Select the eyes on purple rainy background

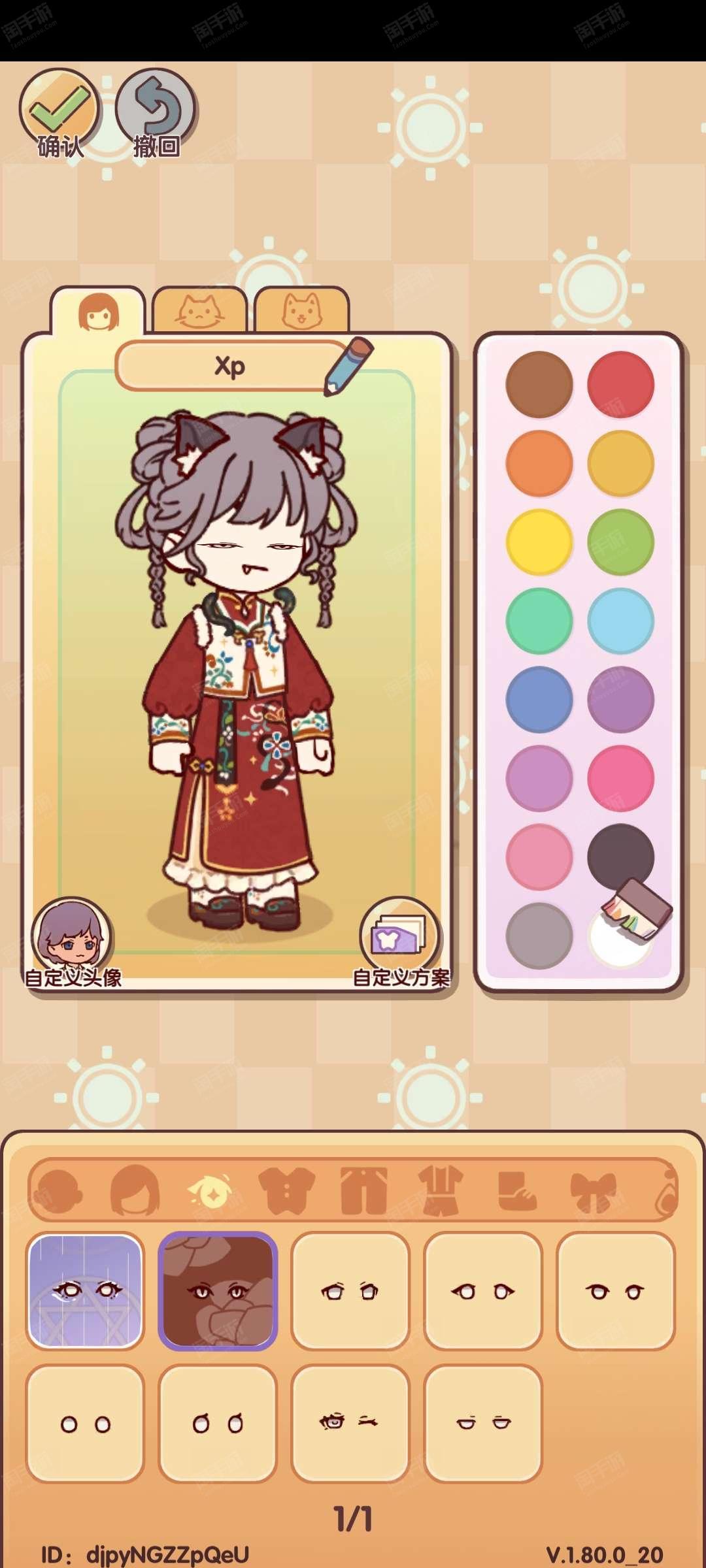coord(86,1290)
